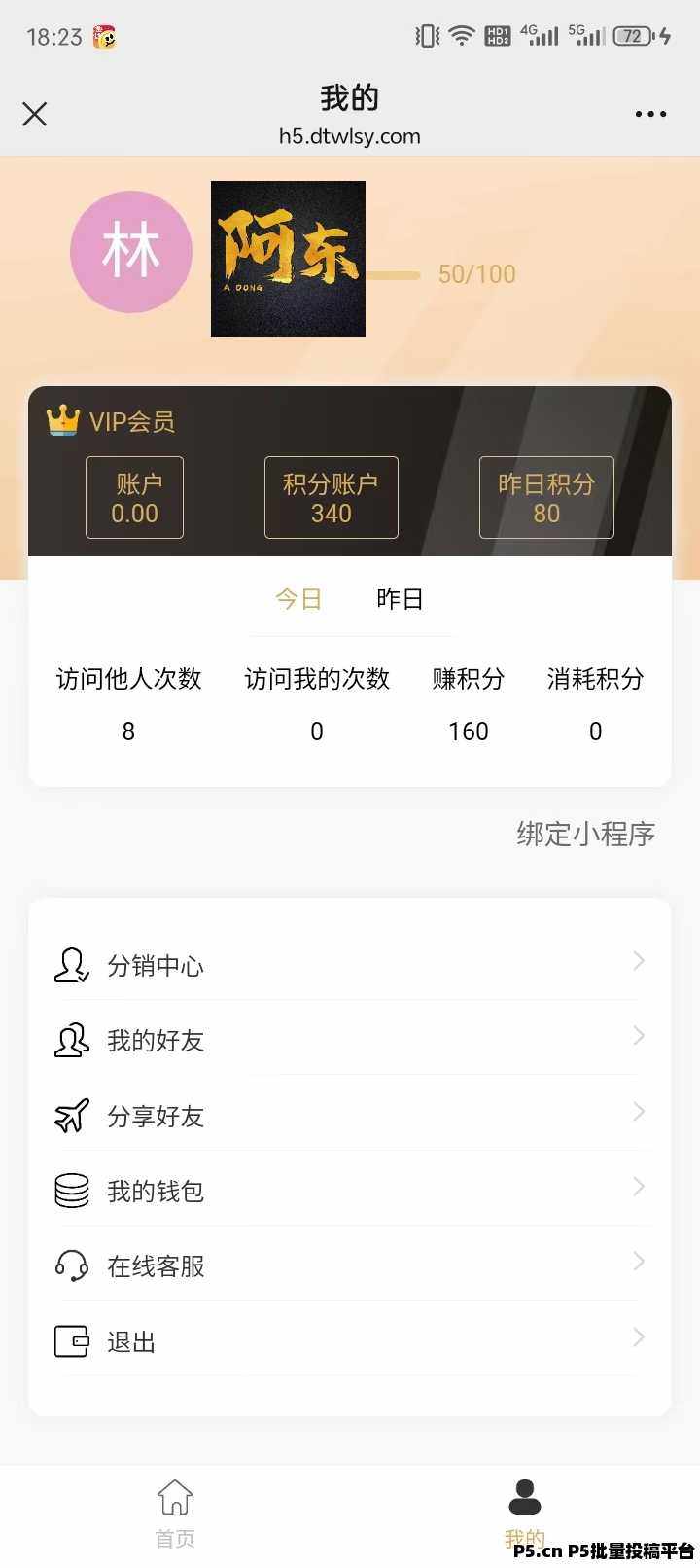
Task: Tap the 绑定小程序 link
Action: pos(584,835)
